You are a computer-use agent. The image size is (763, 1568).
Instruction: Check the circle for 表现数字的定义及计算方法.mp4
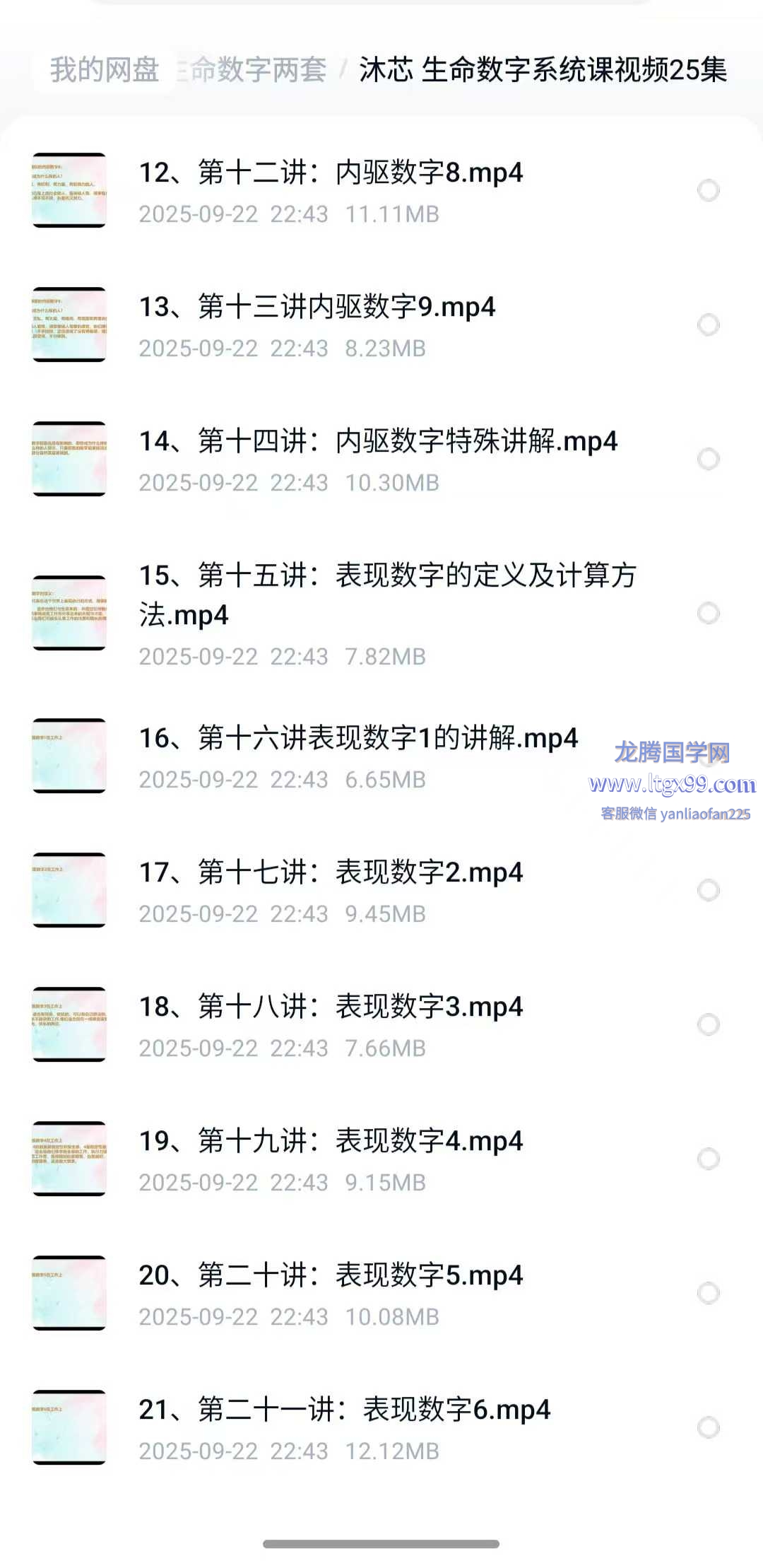(x=708, y=613)
